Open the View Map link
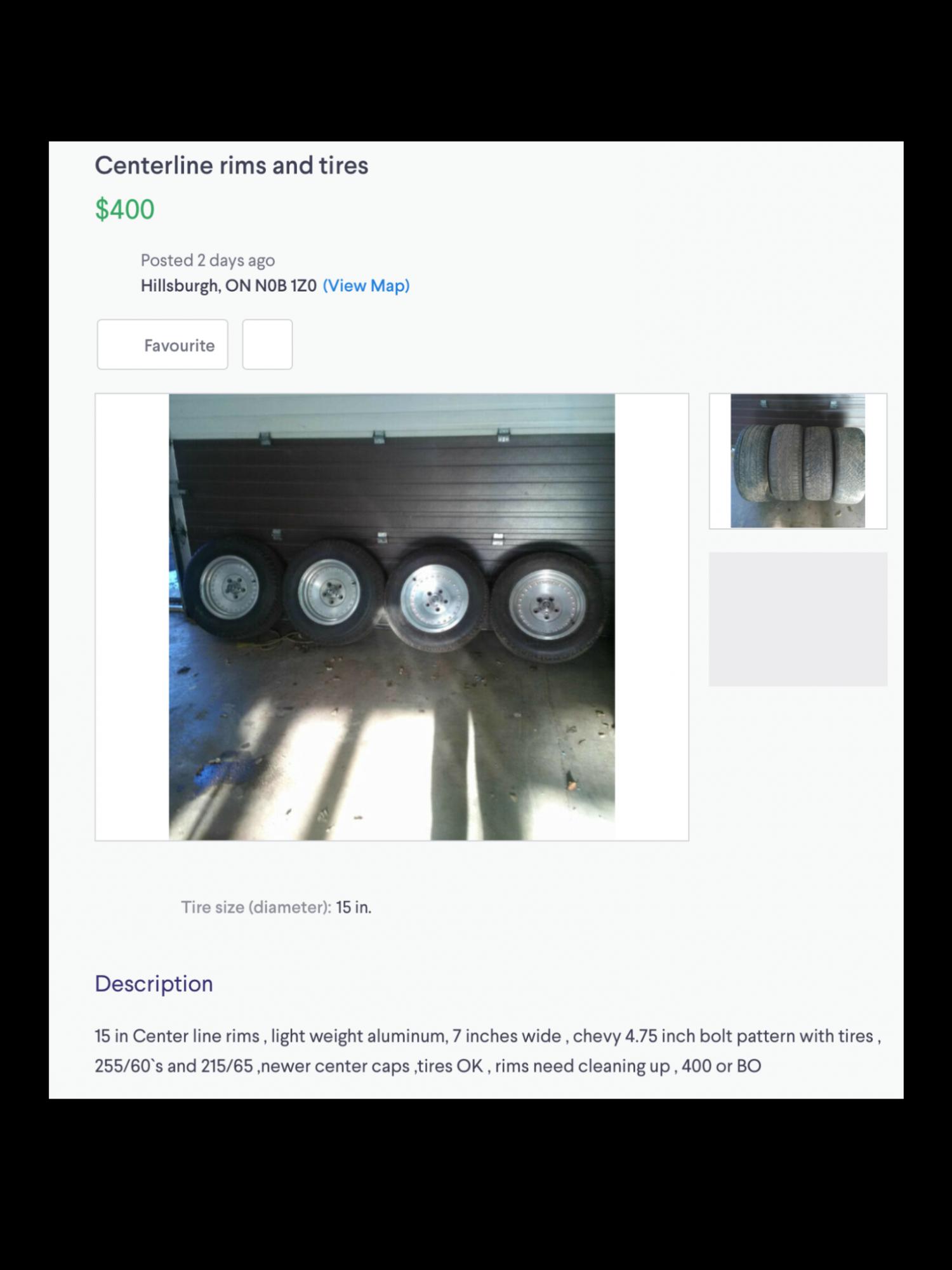The image size is (952, 1270). pyautogui.click(x=366, y=286)
